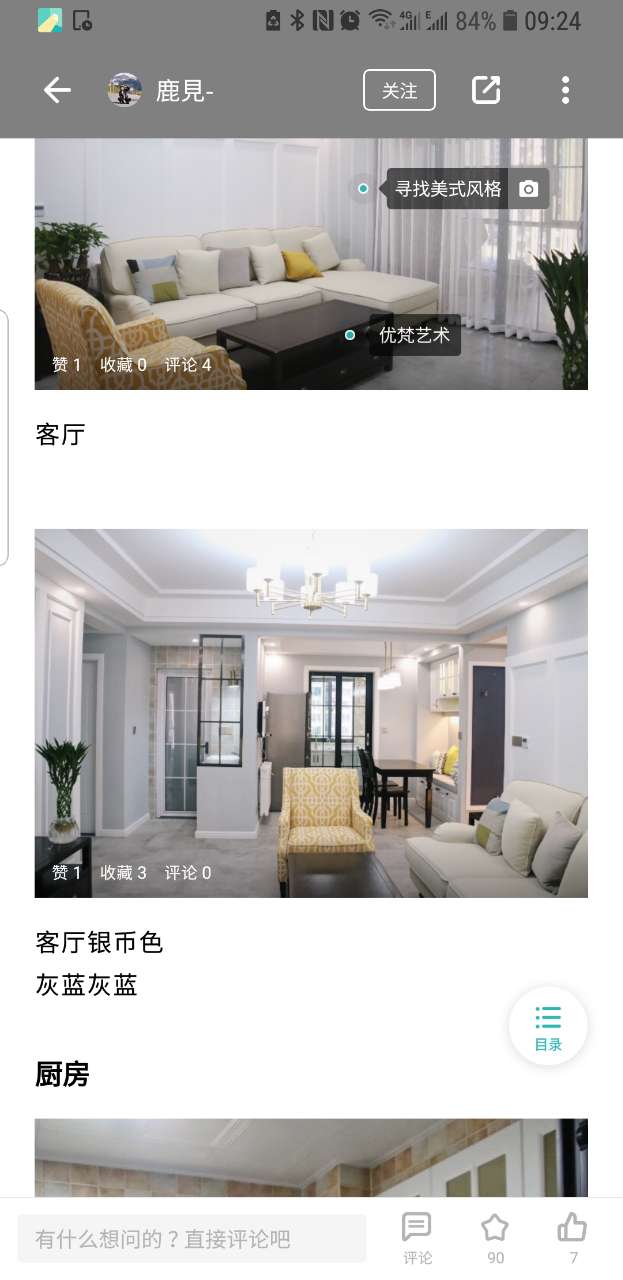This screenshot has width=623, height=1280.
Task: Like the article with thumbs-up icon
Action: pos(573,1236)
